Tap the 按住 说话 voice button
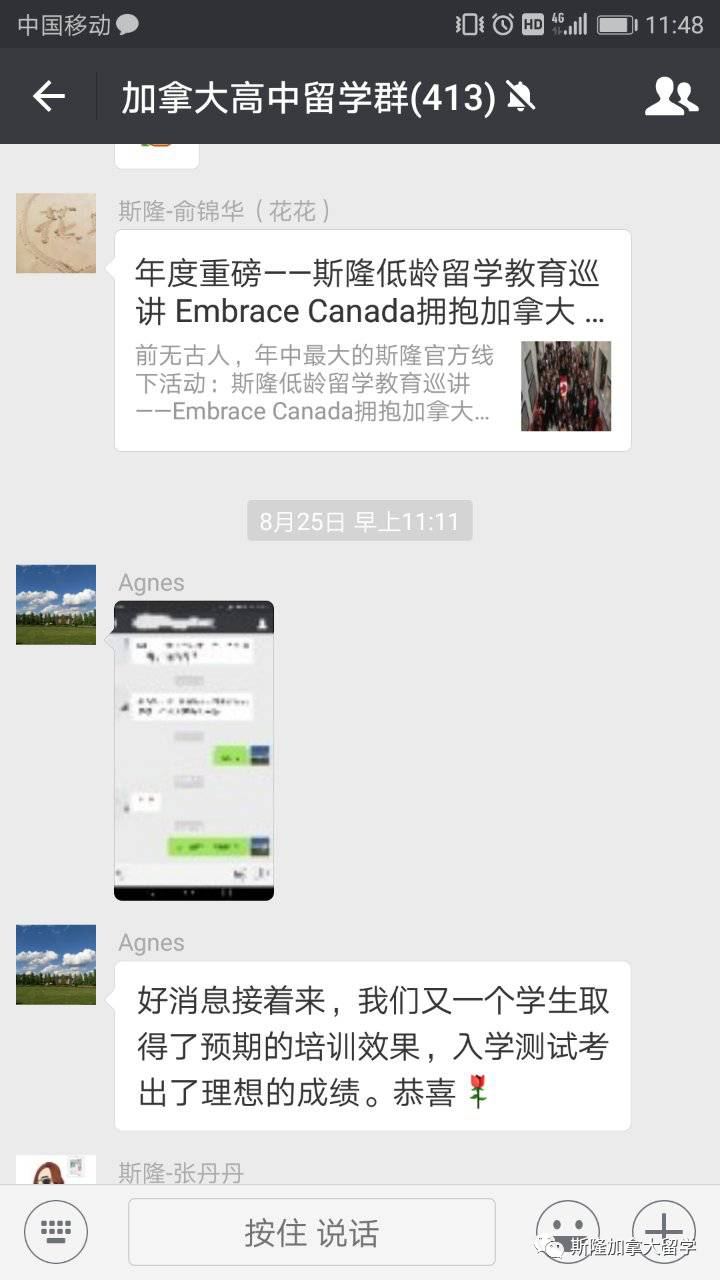Viewport: 720px width, 1280px height. point(312,1232)
